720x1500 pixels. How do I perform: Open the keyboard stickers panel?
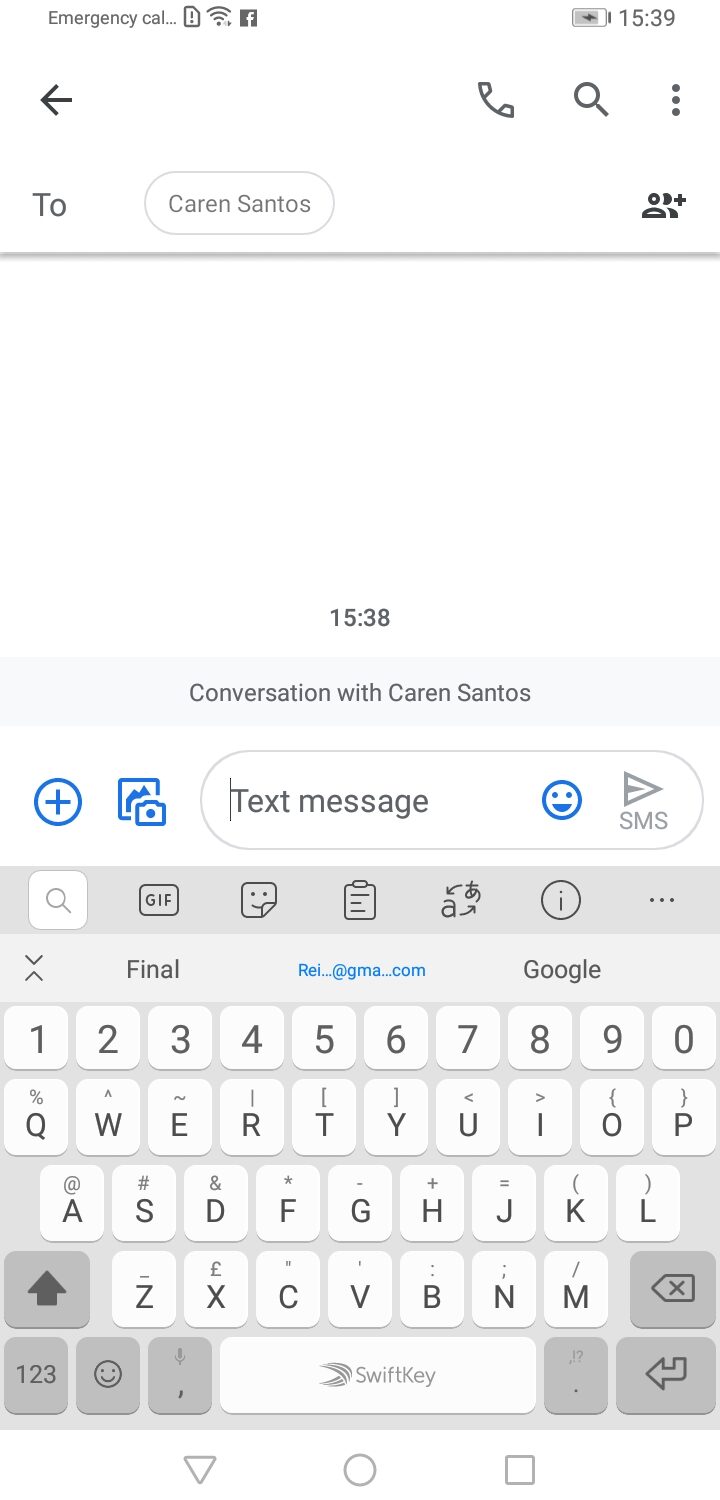coord(260,900)
